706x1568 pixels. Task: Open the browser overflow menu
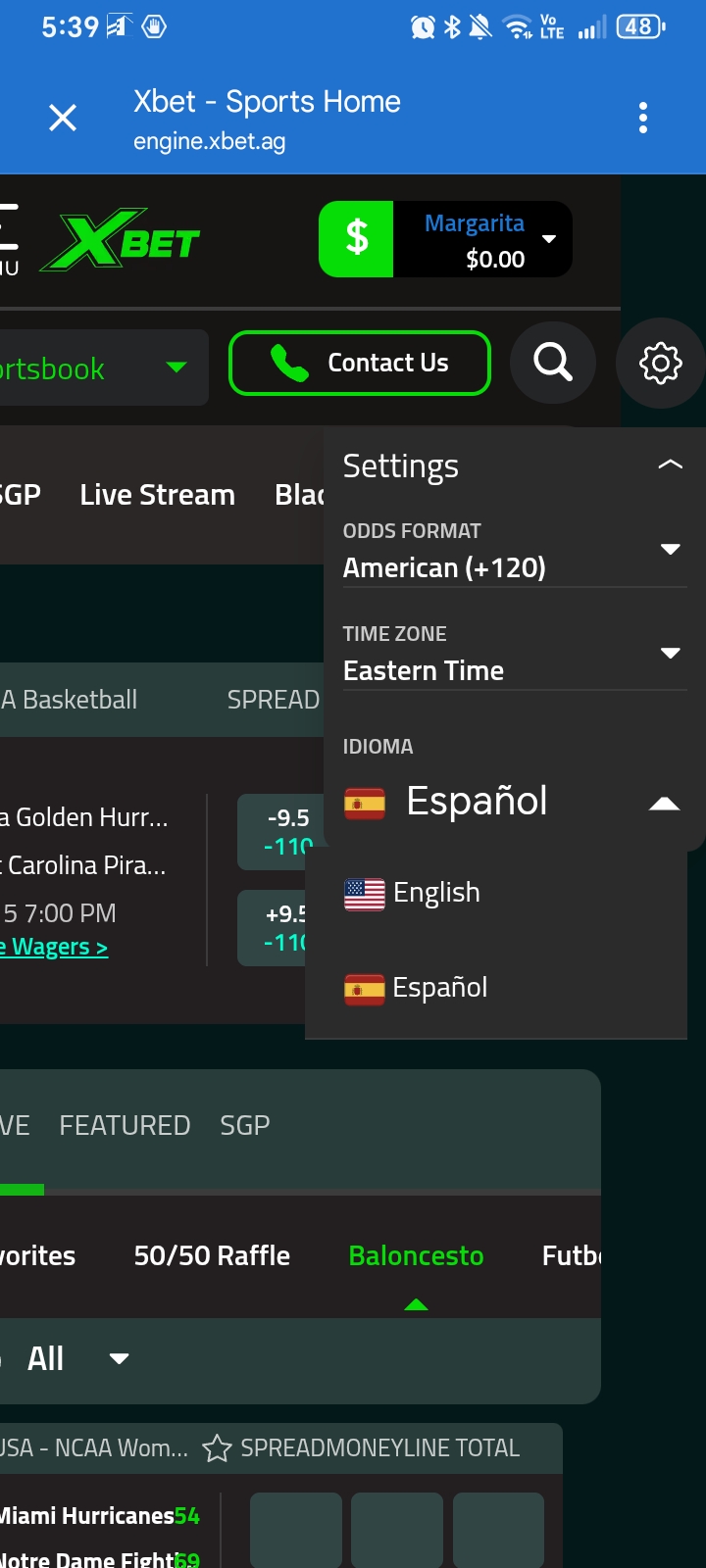[643, 119]
